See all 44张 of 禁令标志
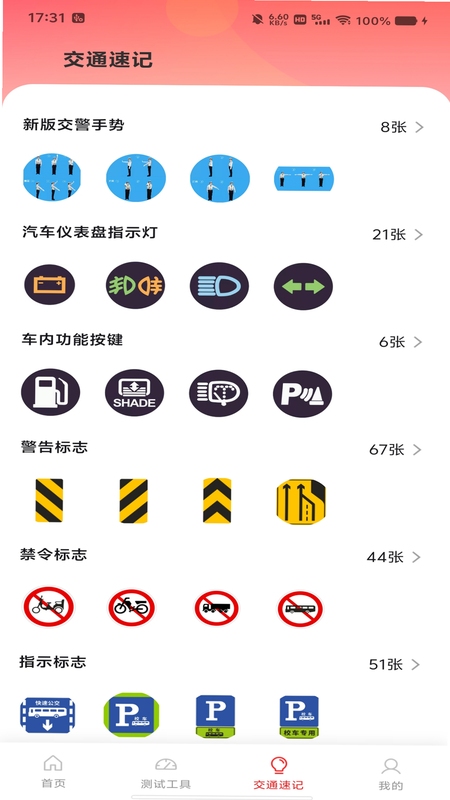 pyautogui.click(x=394, y=557)
